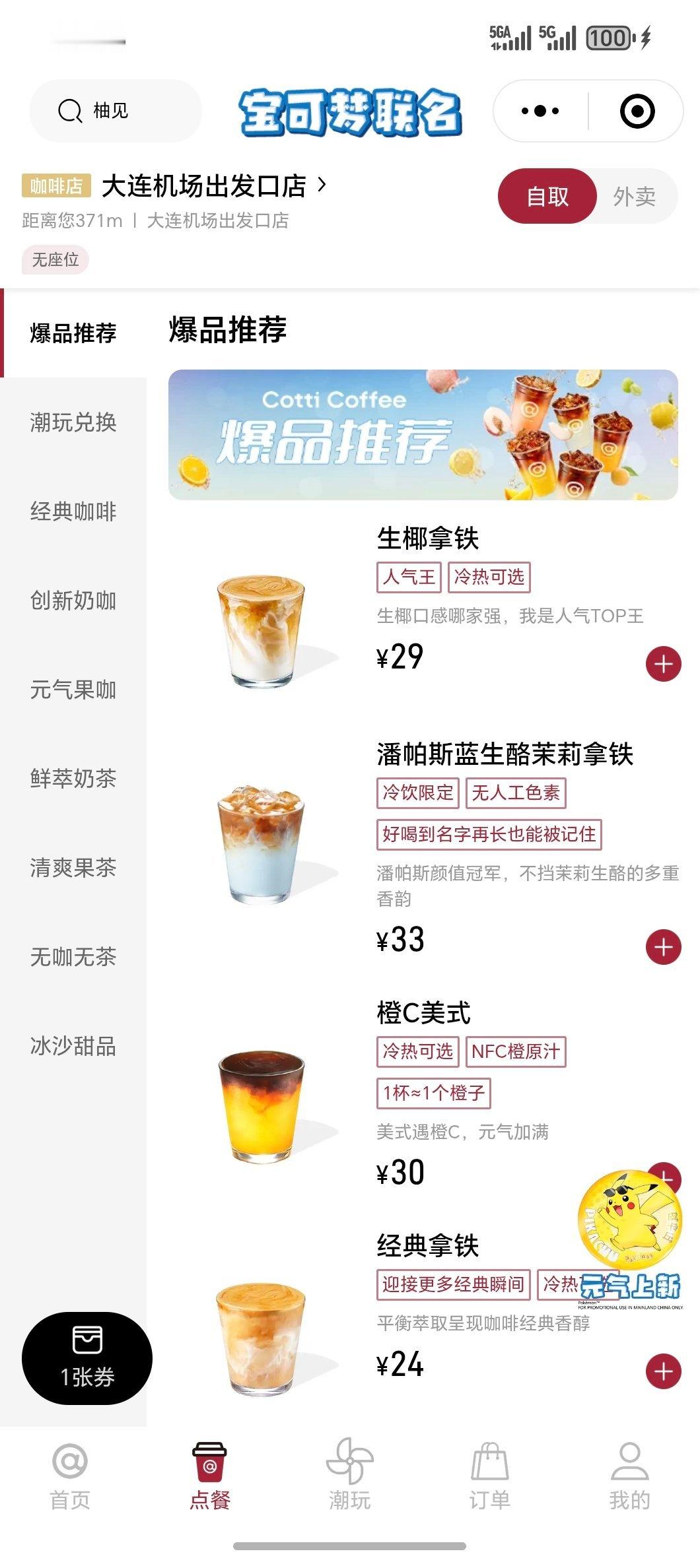Open 潮玩兑换 category in sidebar
700x1568 pixels.
[x=73, y=422]
